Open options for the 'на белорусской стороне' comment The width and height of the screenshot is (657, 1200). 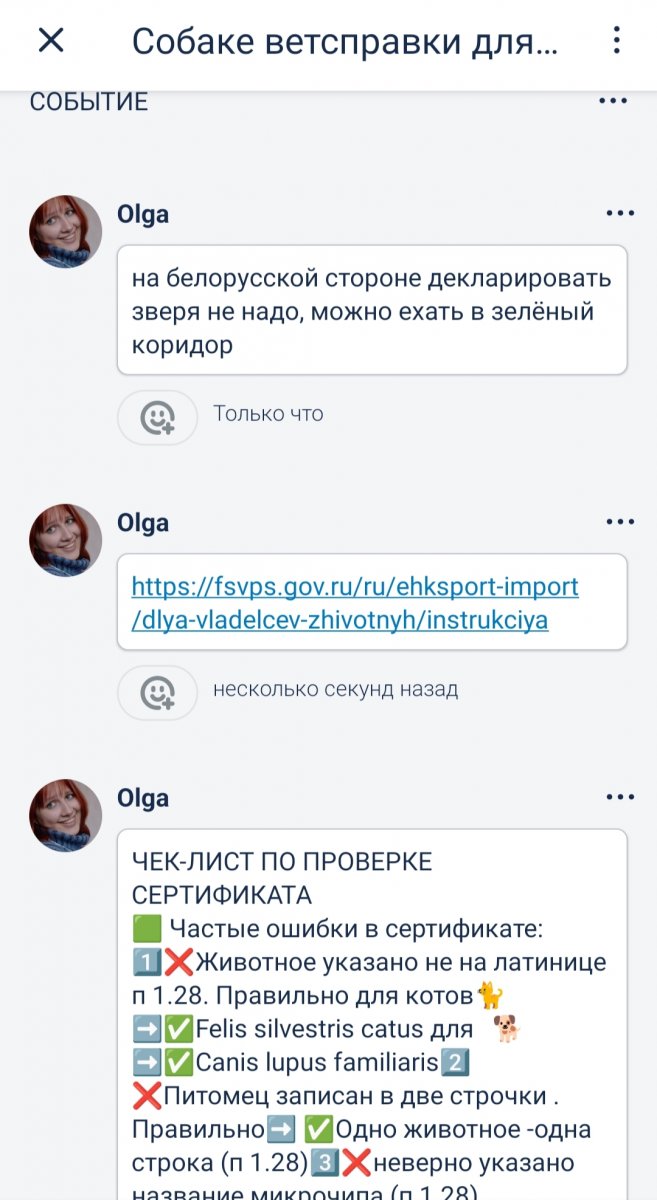pos(620,213)
